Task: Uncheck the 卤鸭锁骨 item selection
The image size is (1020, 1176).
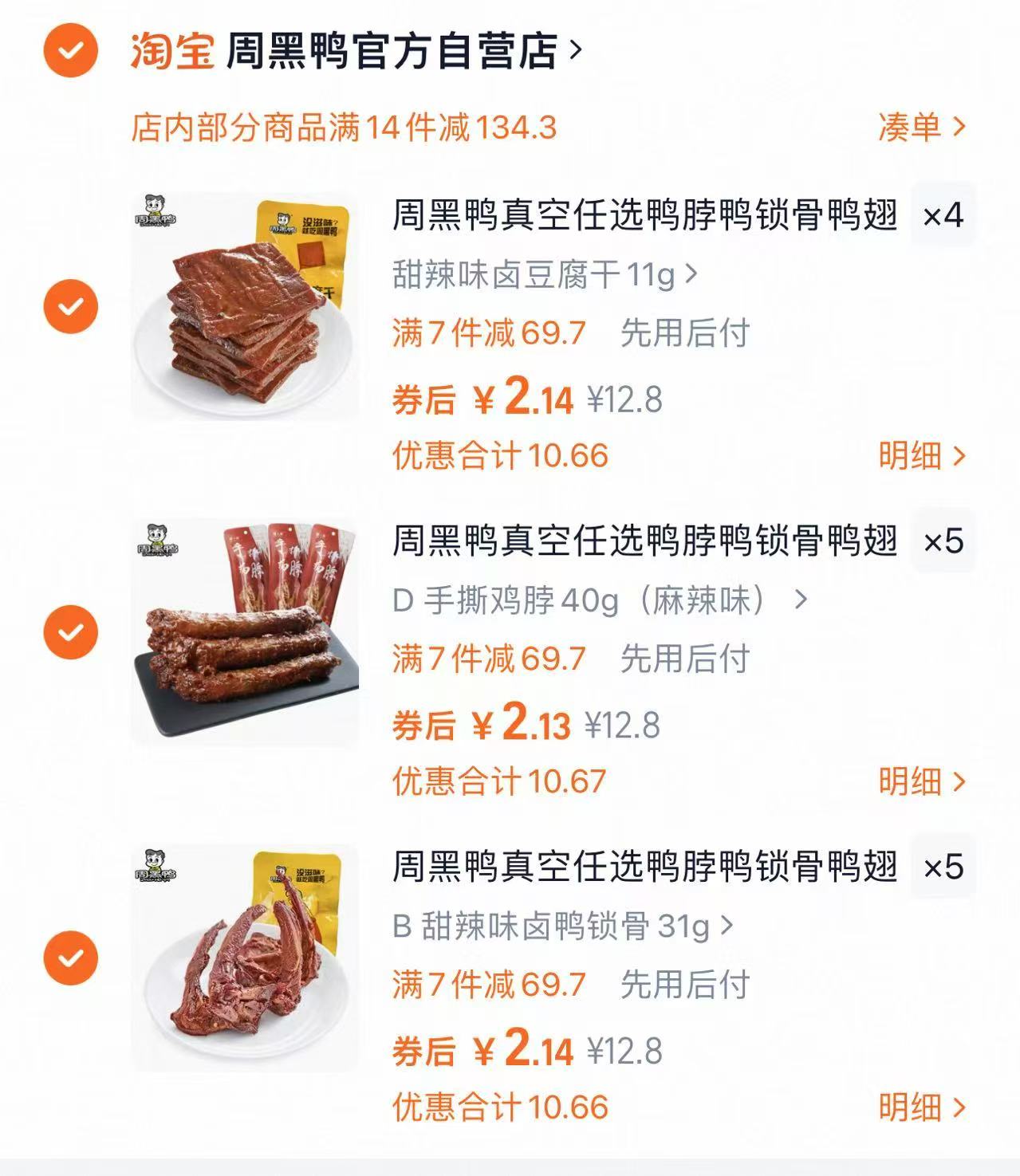Action: (x=73, y=955)
